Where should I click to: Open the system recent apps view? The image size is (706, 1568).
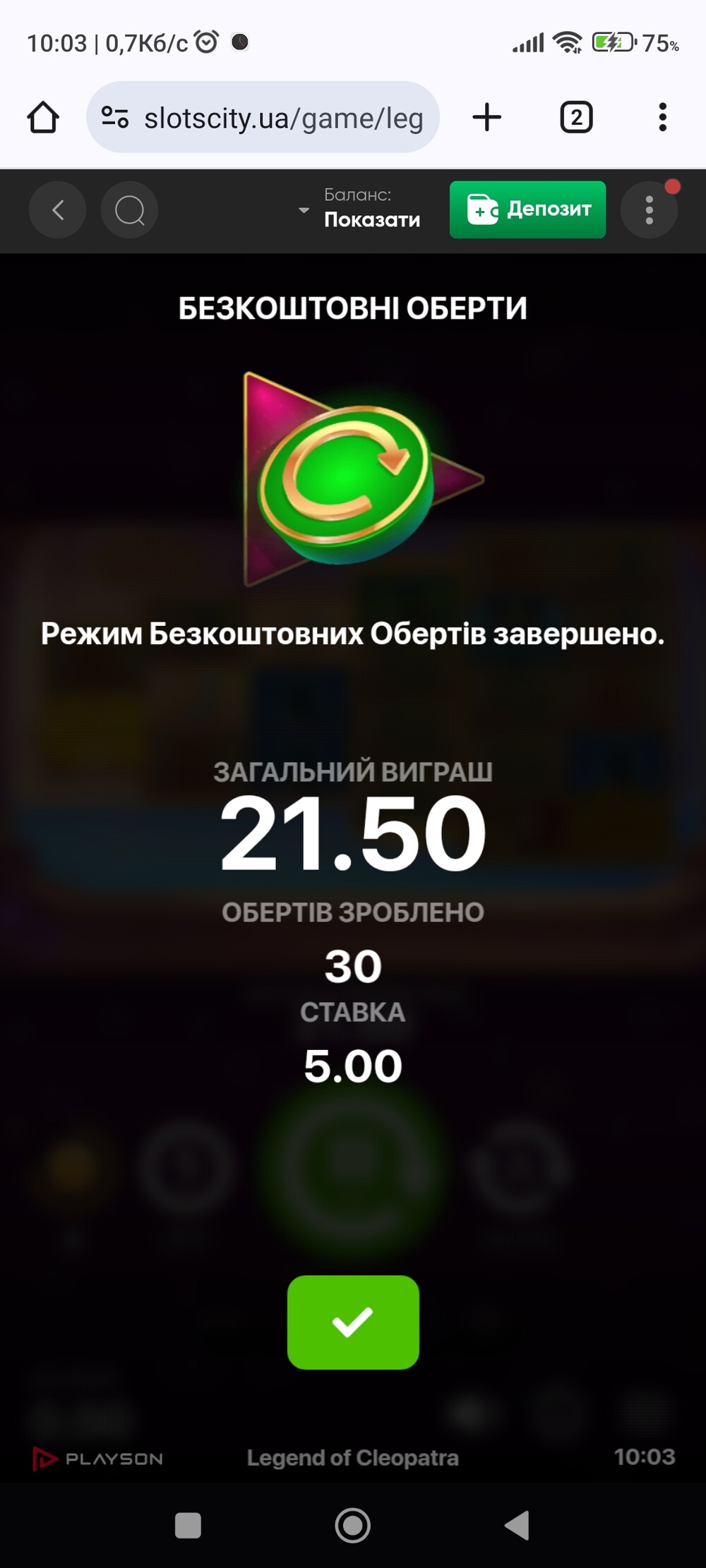coord(188,1525)
